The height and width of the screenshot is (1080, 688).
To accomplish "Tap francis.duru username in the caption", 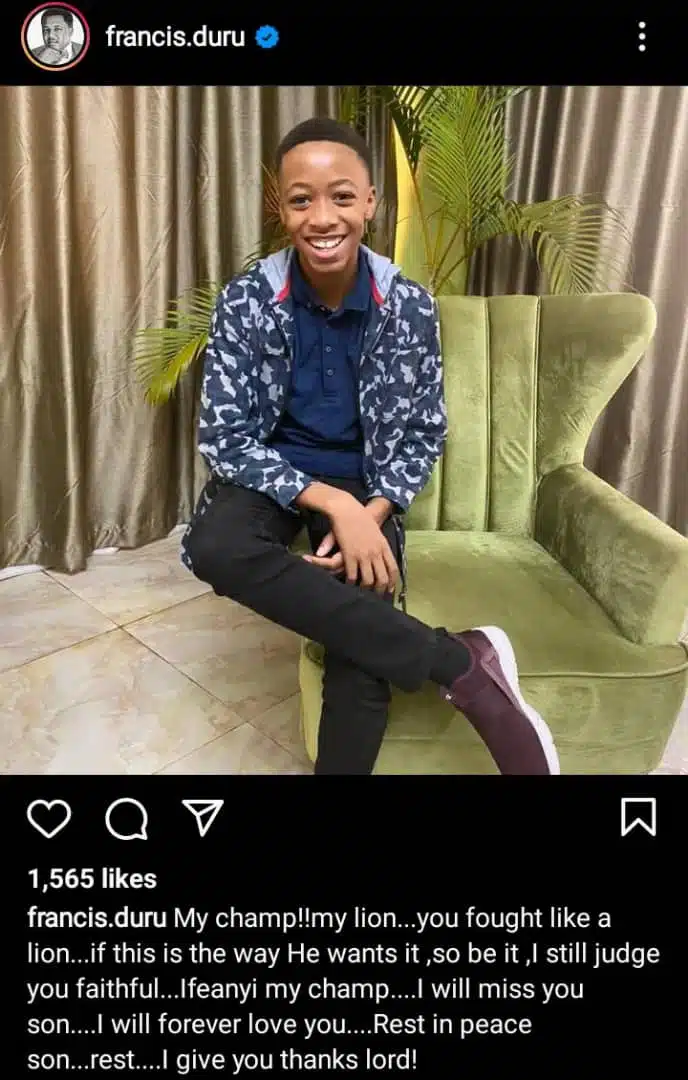I will point(97,917).
